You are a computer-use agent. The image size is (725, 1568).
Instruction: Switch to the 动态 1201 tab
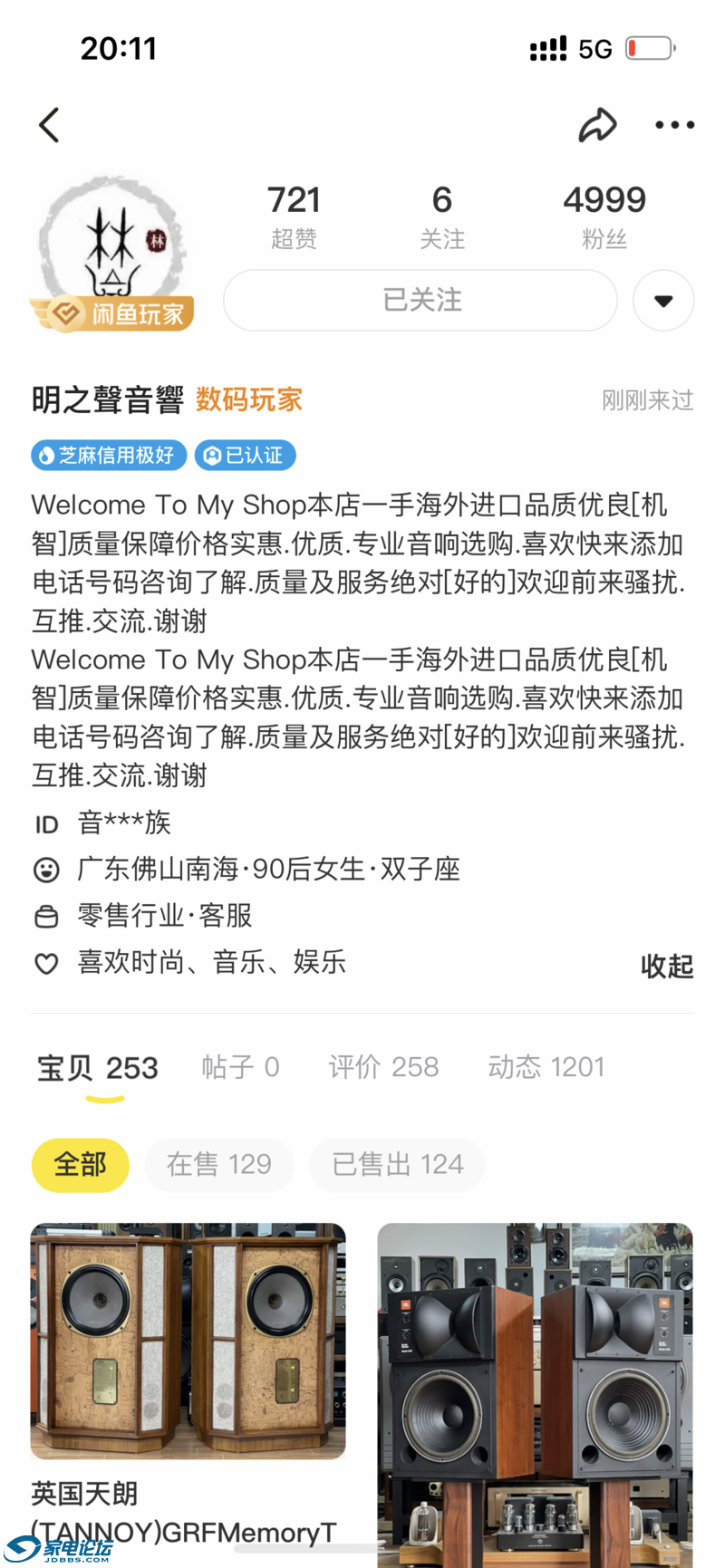[546, 1067]
